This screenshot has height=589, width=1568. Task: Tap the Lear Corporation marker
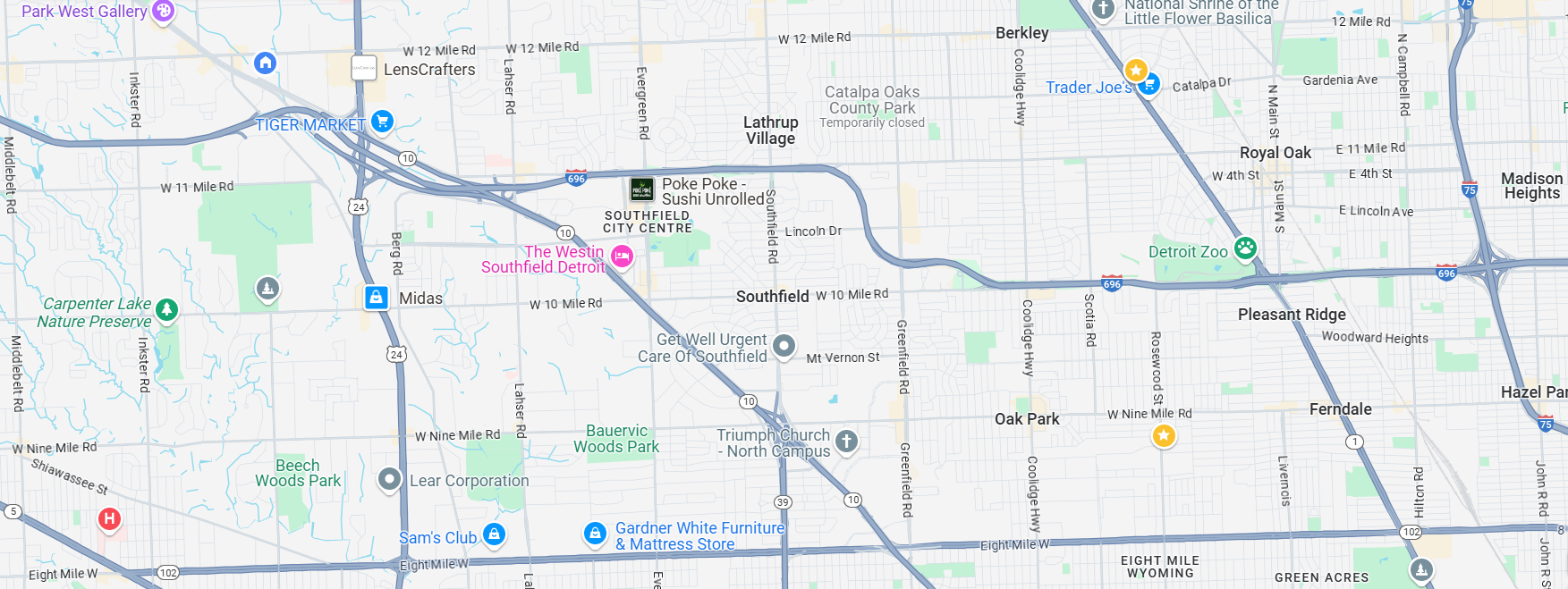(389, 480)
